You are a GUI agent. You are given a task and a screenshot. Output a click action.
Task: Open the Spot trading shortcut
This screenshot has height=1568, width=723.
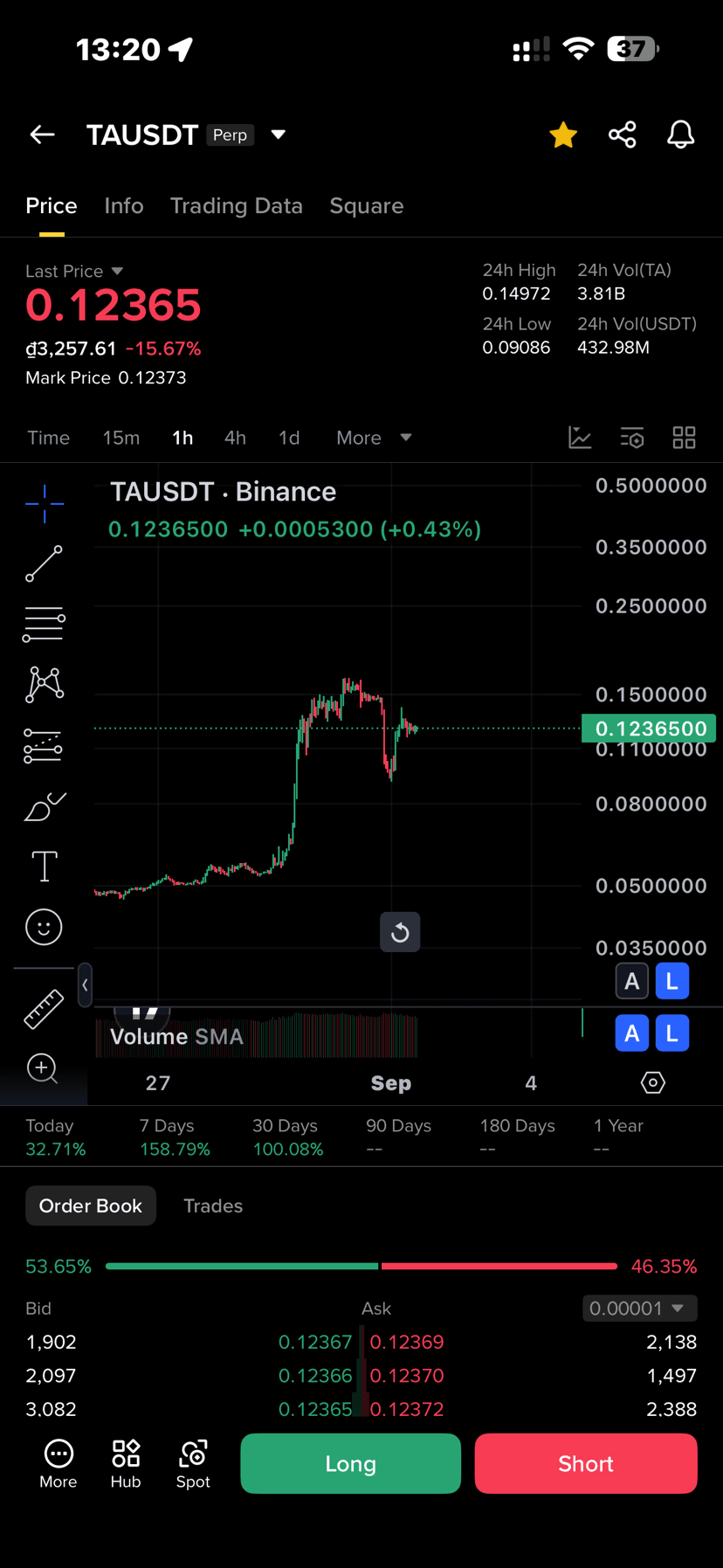pyautogui.click(x=193, y=1463)
